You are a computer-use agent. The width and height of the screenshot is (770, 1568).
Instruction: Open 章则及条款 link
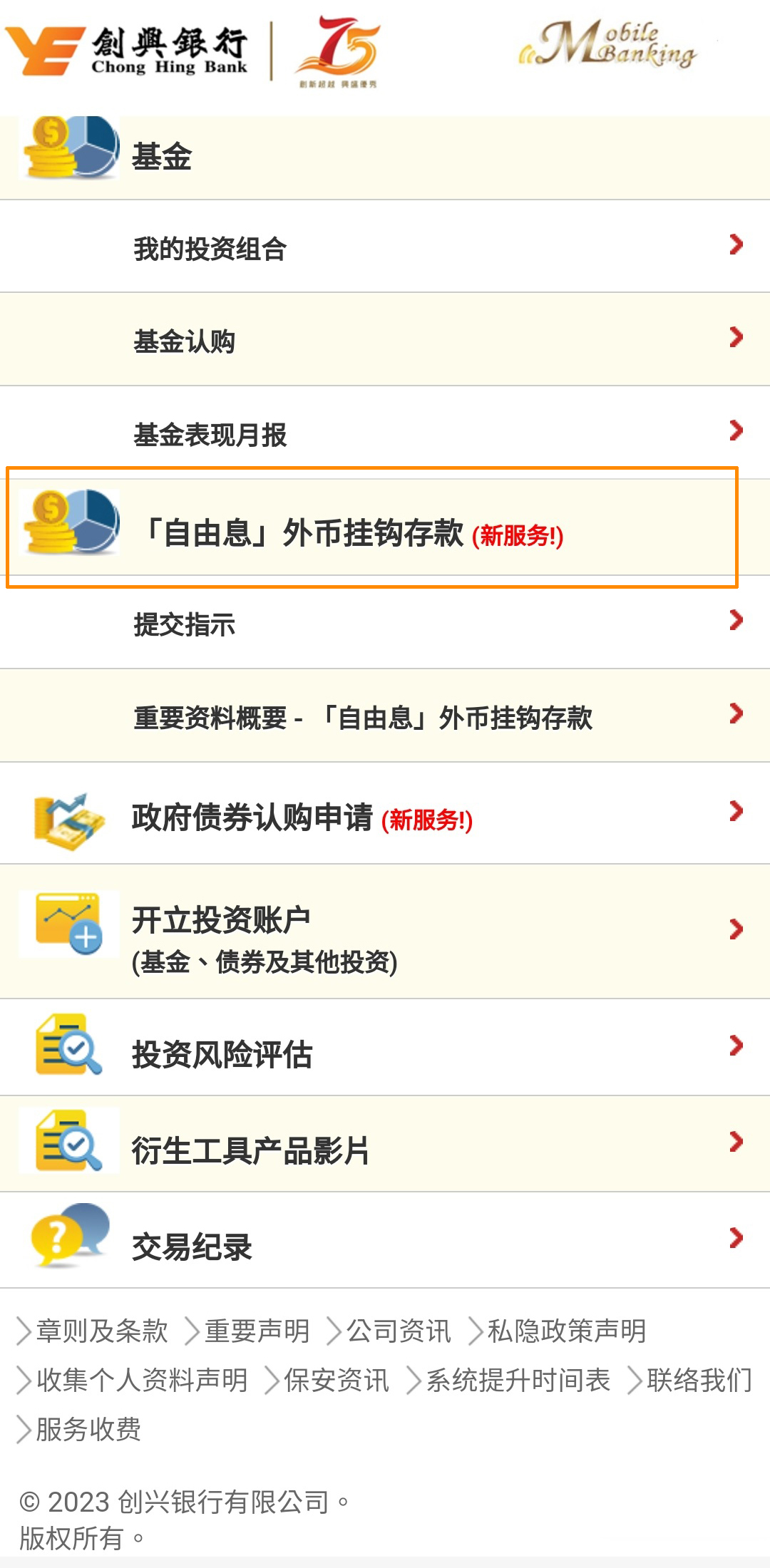(x=101, y=1331)
